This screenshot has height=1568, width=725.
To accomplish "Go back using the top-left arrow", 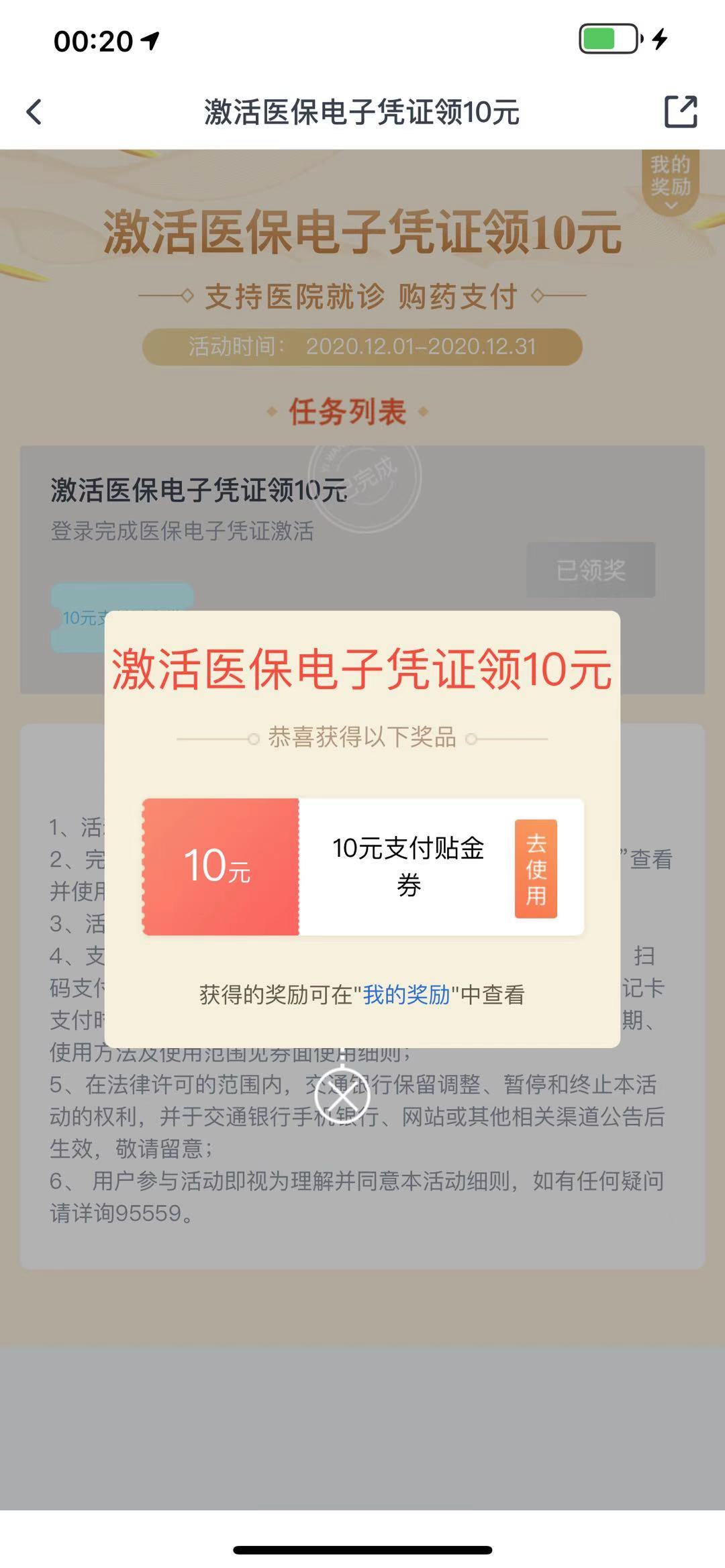I will (x=34, y=111).
